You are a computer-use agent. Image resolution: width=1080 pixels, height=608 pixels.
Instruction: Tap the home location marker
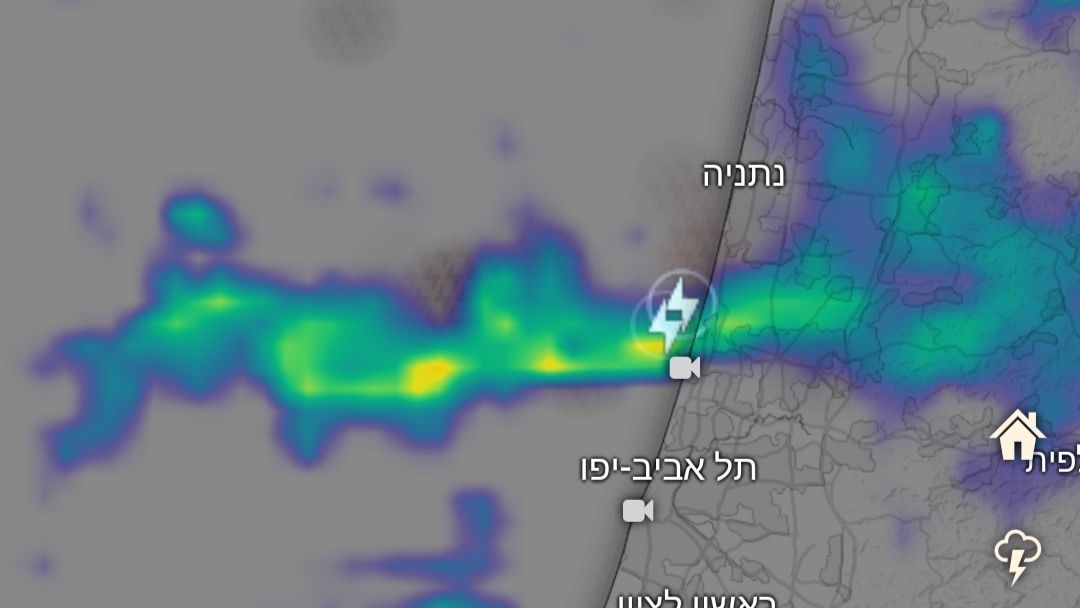1017,434
